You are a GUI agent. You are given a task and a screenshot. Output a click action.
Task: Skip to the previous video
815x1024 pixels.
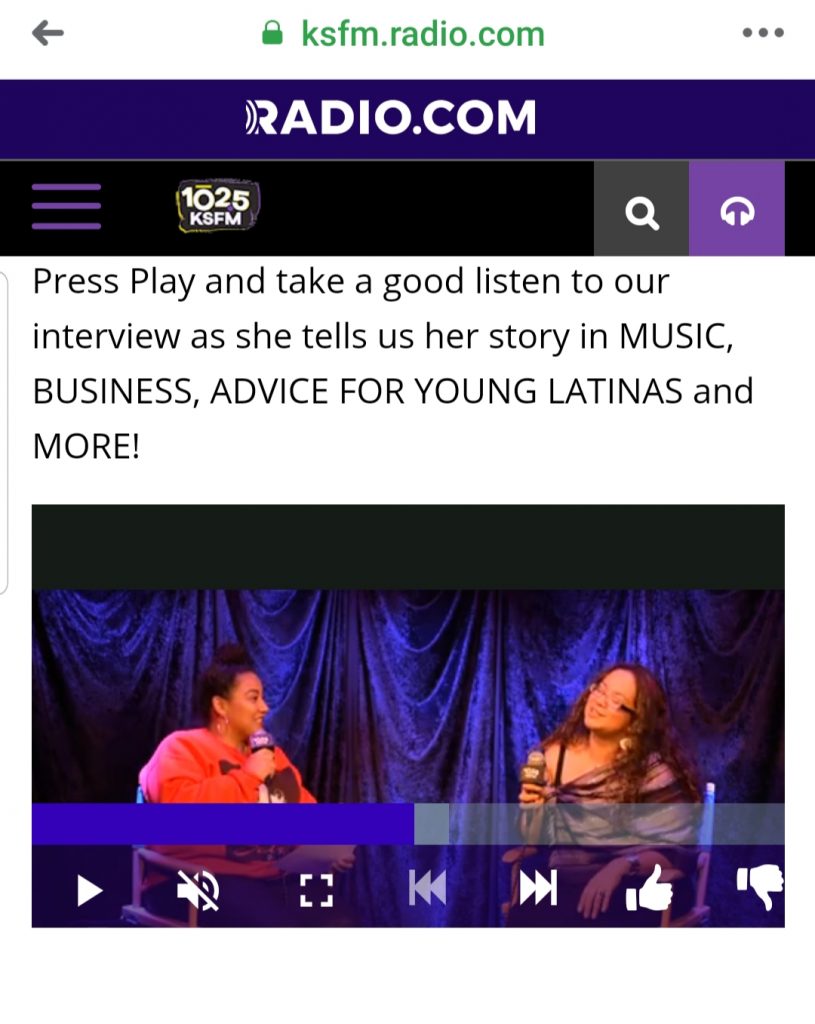tap(427, 888)
